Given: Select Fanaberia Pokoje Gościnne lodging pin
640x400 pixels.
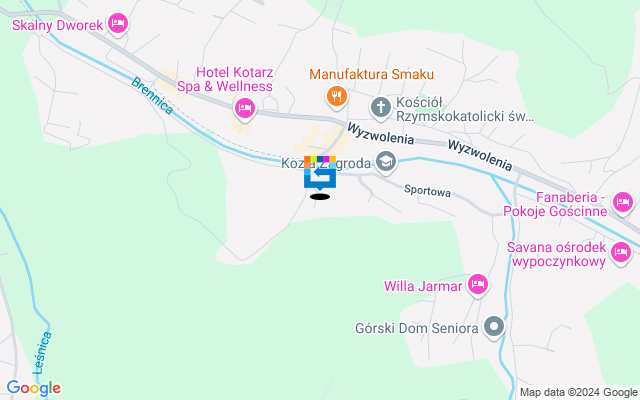Looking at the screenshot, I should pos(622,203).
